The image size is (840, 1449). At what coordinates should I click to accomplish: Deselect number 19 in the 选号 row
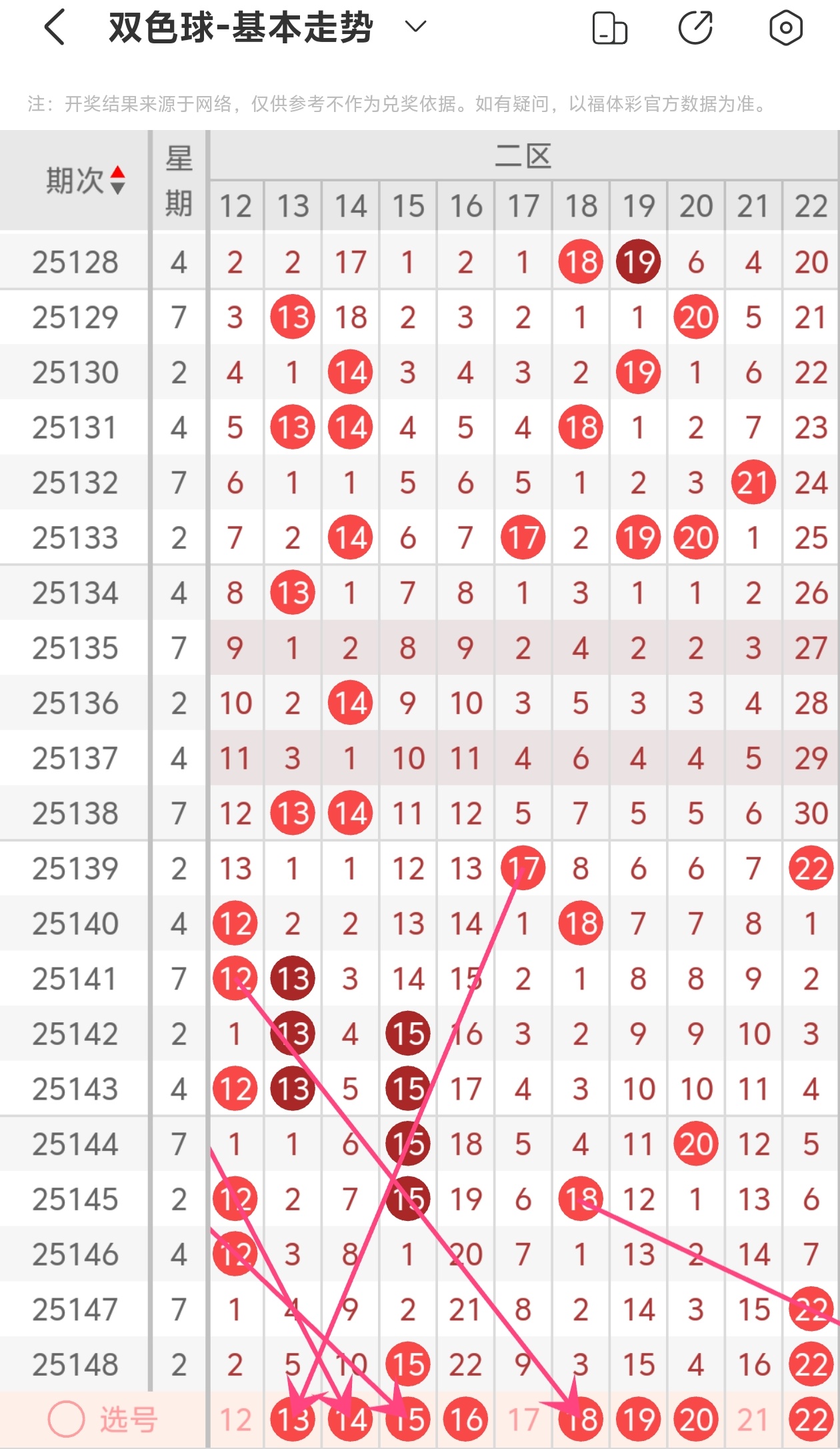[639, 1420]
